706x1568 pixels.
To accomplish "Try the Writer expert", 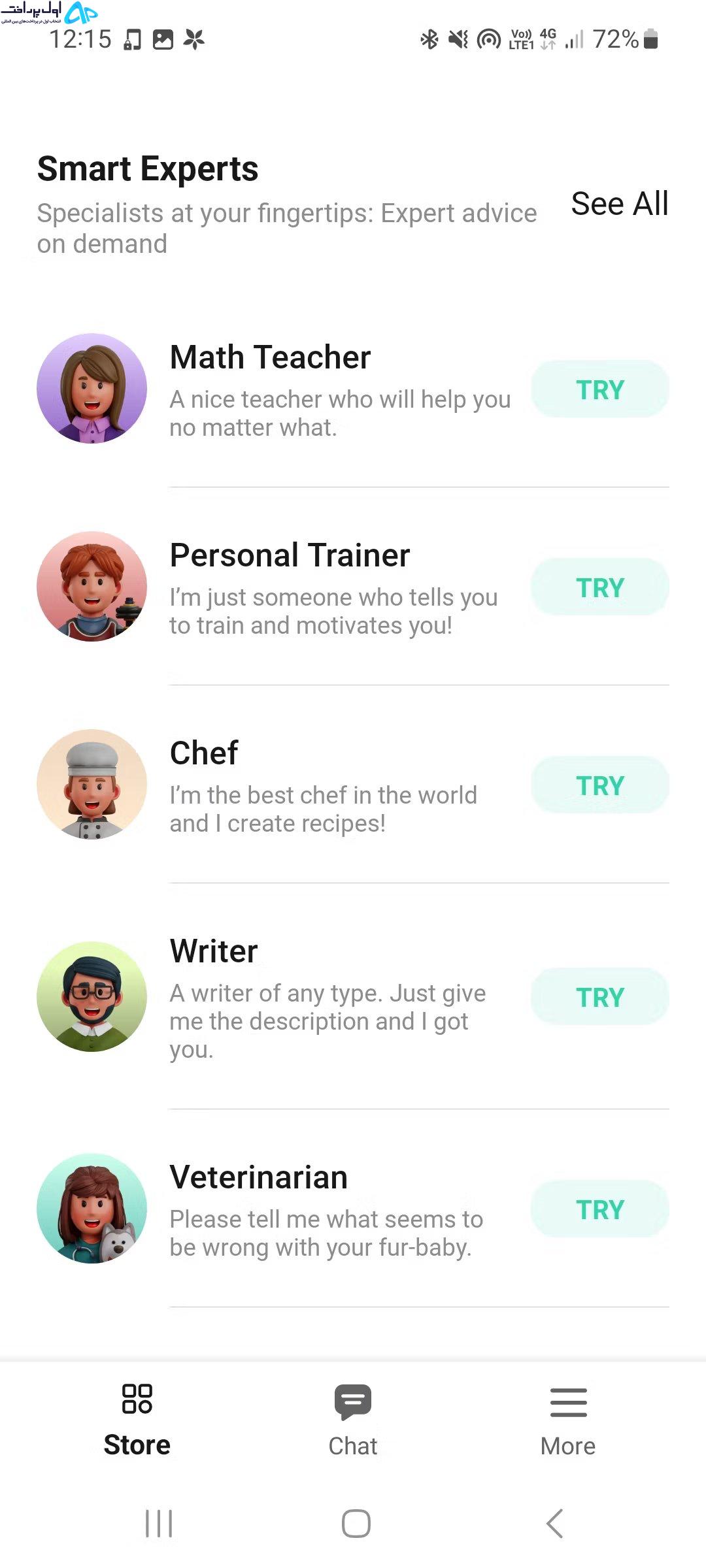I will click(x=600, y=997).
